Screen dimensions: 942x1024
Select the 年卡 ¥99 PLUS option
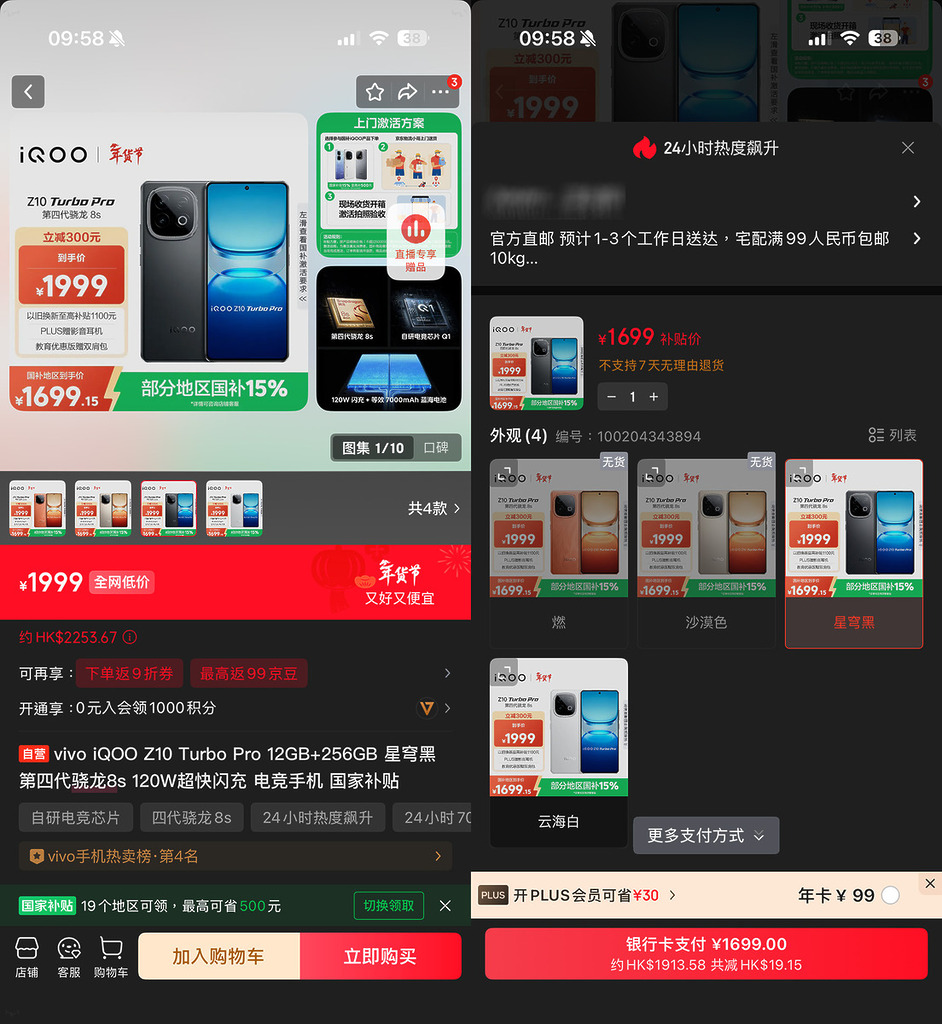pos(890,895)
